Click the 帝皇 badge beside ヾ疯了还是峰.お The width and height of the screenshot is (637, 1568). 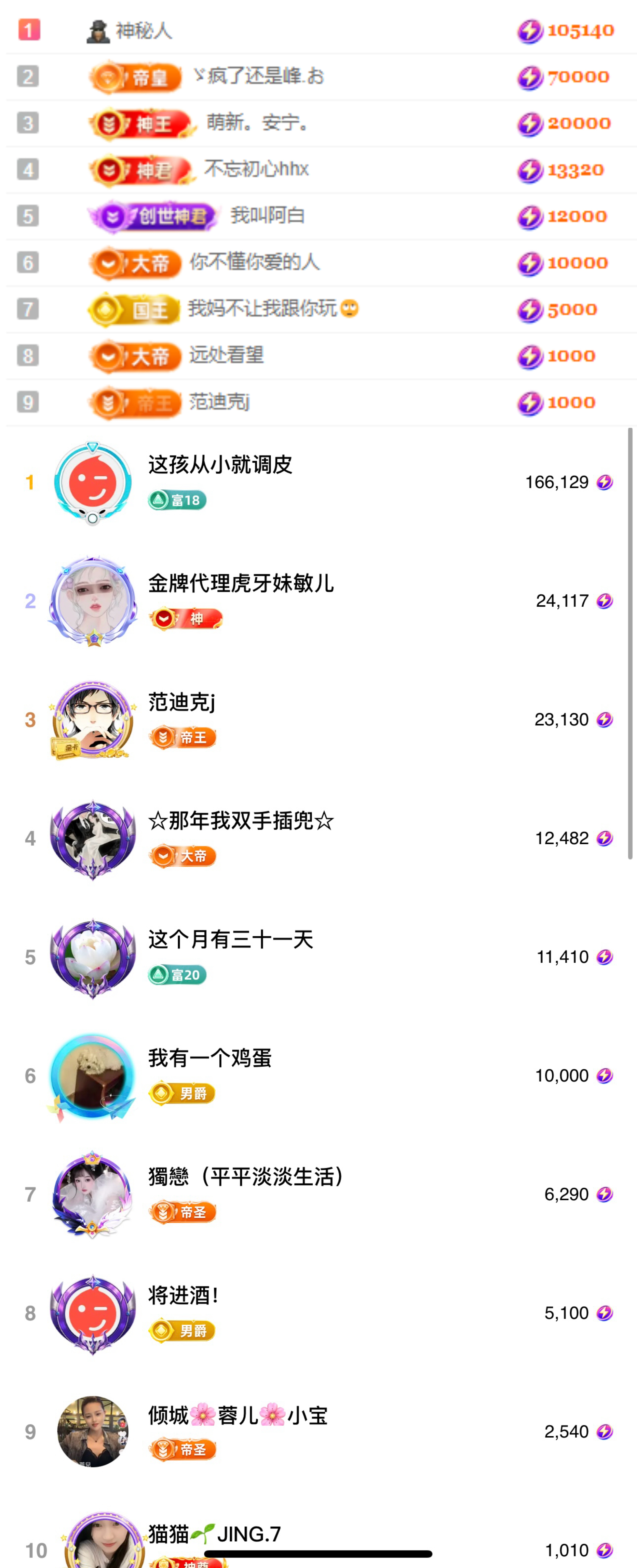coord(135,76)
